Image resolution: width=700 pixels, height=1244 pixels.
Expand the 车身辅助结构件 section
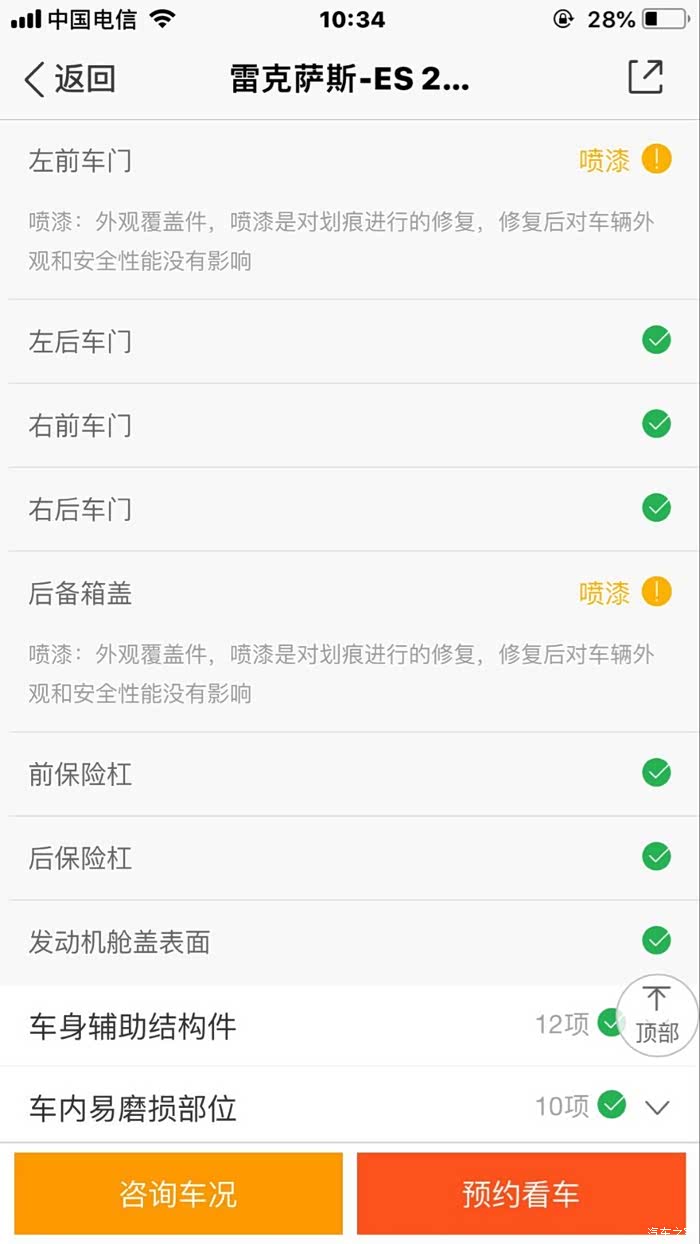[300, 1025]
